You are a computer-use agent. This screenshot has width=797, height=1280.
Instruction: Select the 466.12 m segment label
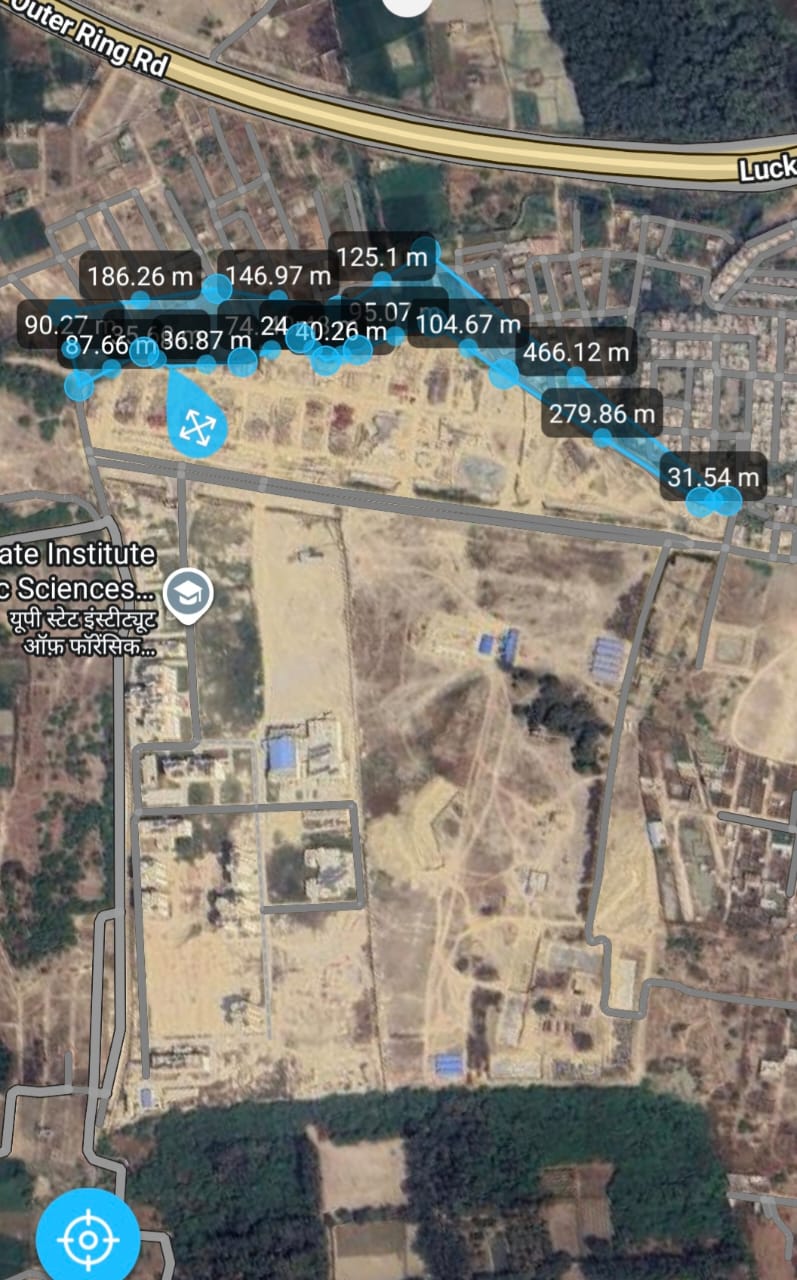(577, 352)
